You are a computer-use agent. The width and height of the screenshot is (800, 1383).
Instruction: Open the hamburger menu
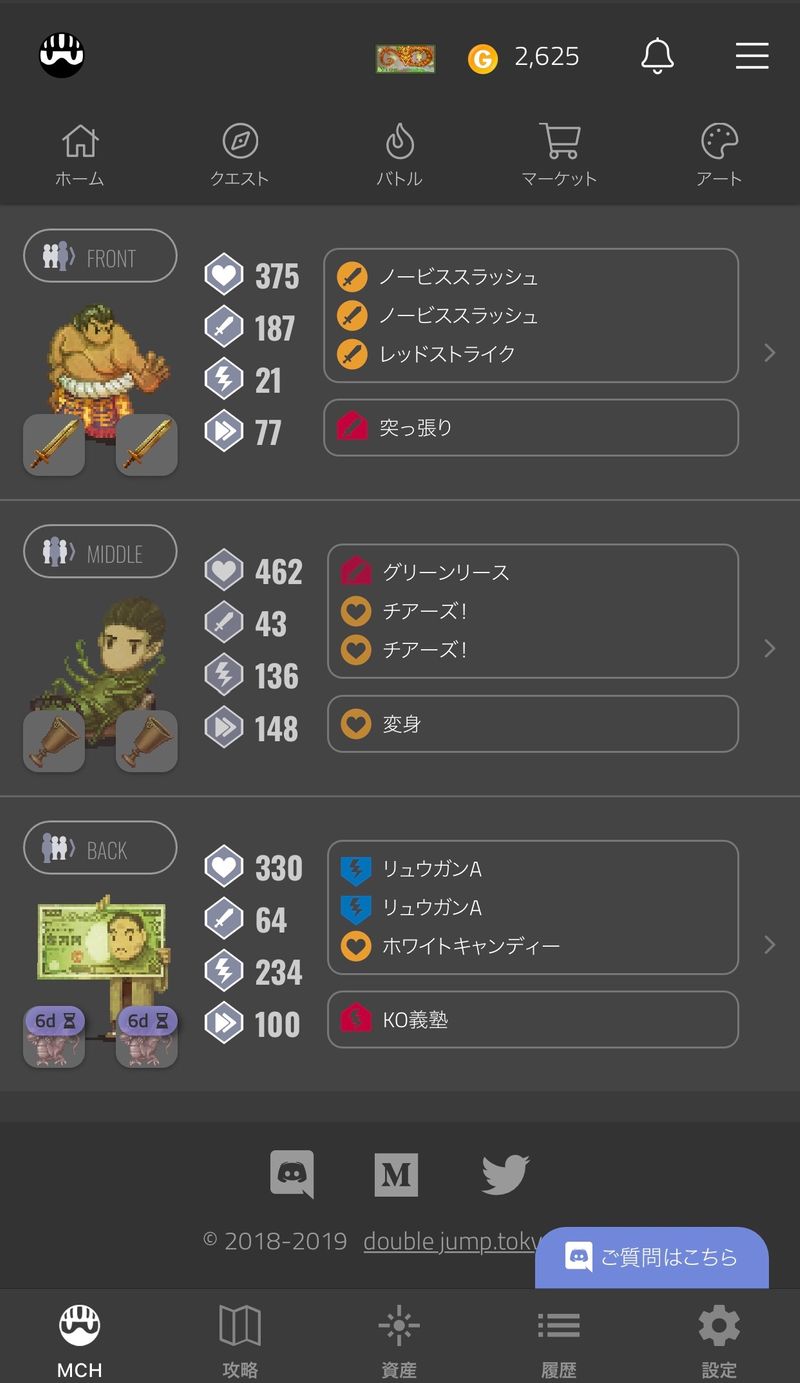pyautogui.click(x=752, y=56)
